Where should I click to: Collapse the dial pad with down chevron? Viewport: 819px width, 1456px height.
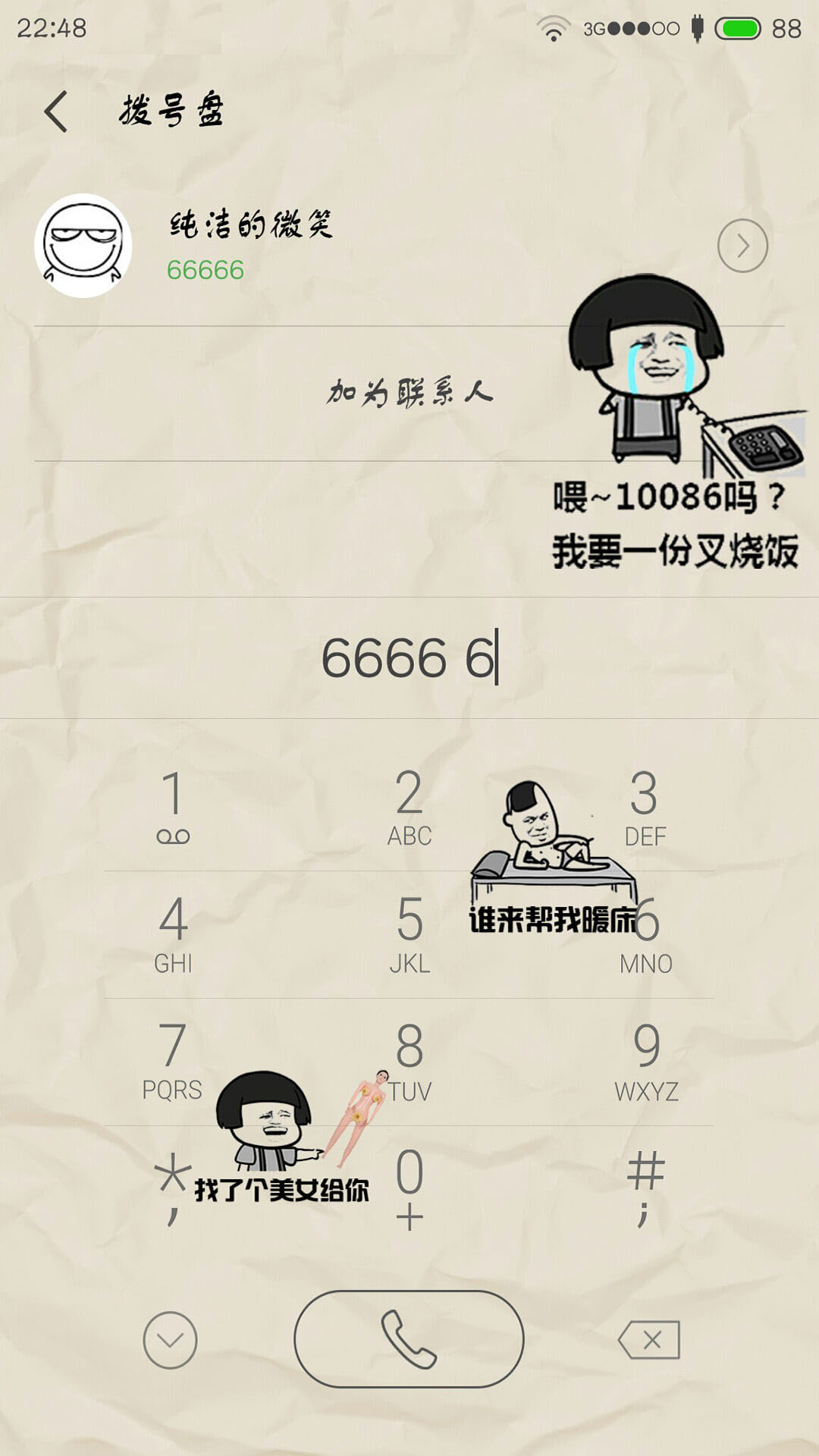[170, 1340]
